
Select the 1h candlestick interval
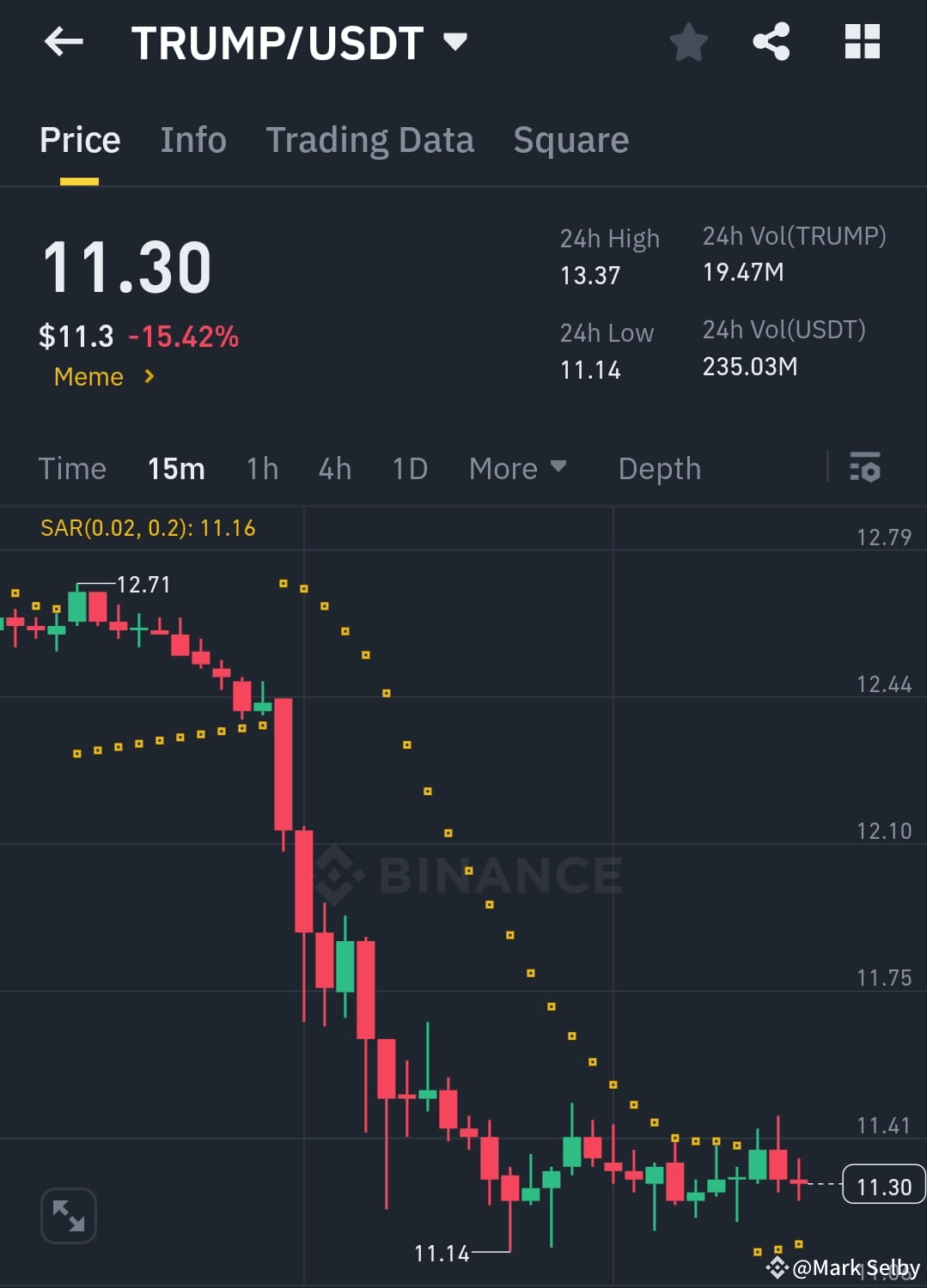click(261, 469)
